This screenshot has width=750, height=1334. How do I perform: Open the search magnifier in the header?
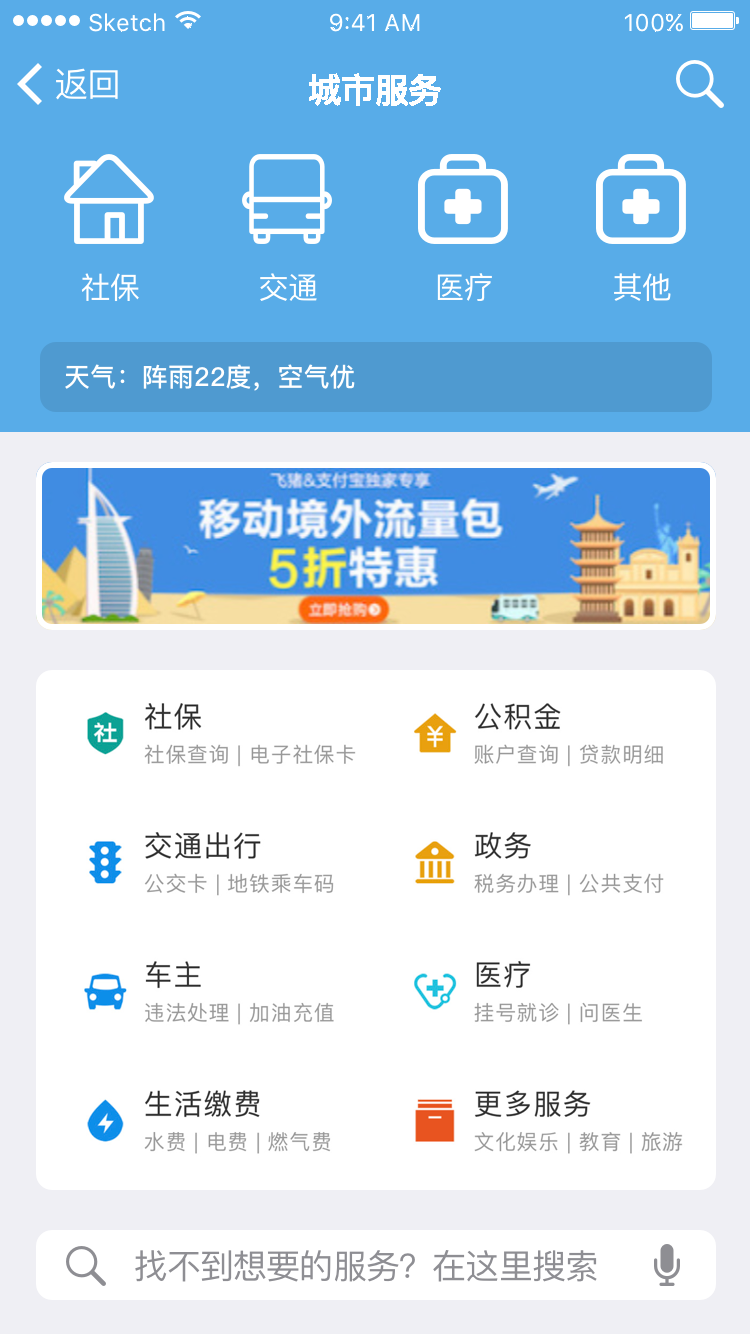click(x=699, y=84)
